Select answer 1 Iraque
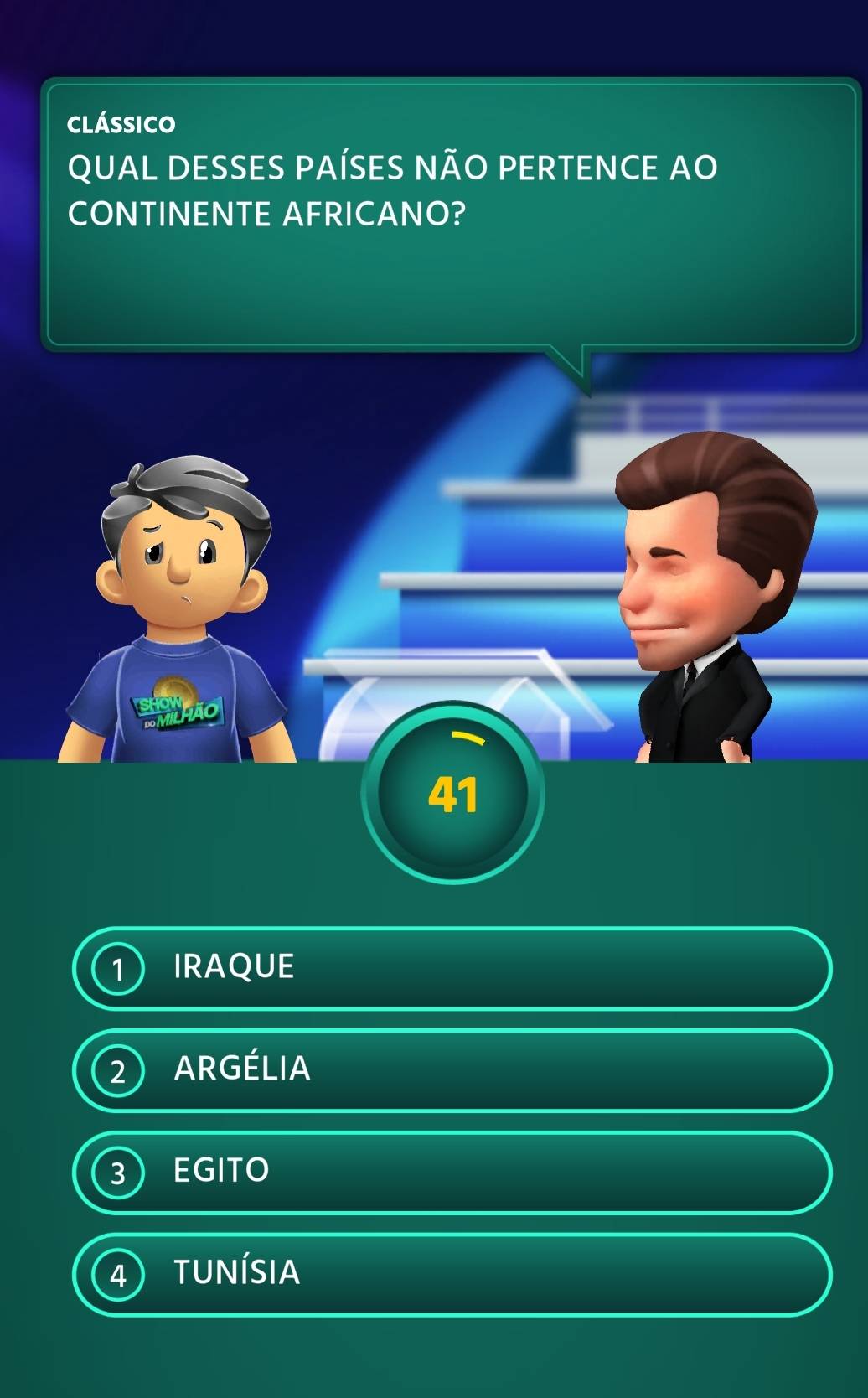 [x=452, y=968]
